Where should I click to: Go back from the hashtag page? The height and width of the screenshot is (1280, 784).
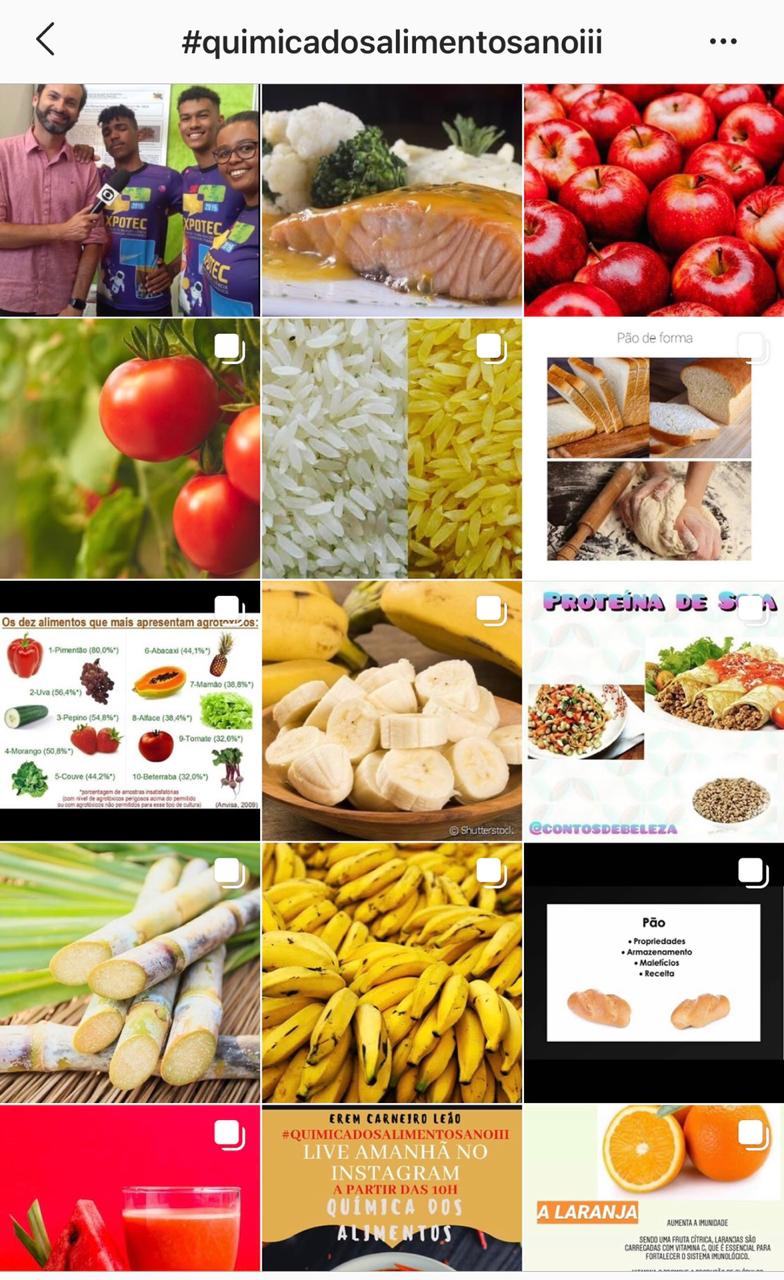pyautogui.click(x=45, y=41)
